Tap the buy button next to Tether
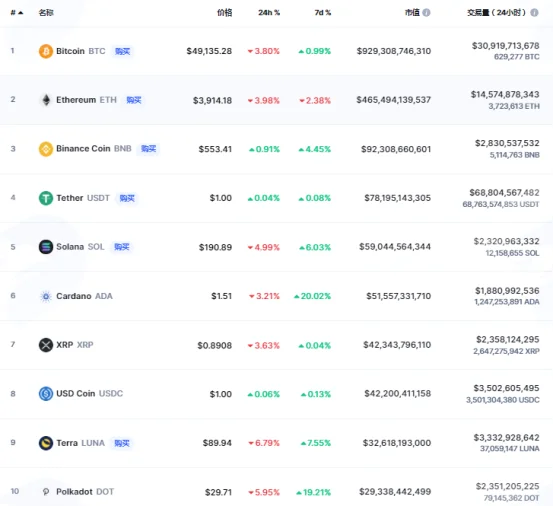Screen dimensions: 554x507 127,198
